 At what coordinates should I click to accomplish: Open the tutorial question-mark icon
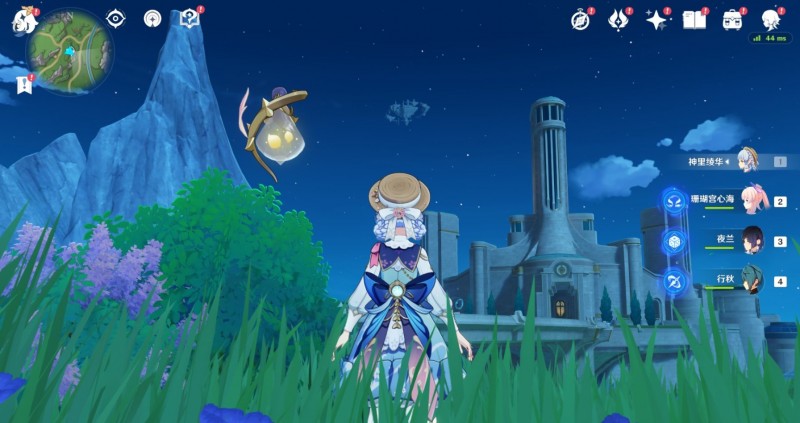point(189,18)
